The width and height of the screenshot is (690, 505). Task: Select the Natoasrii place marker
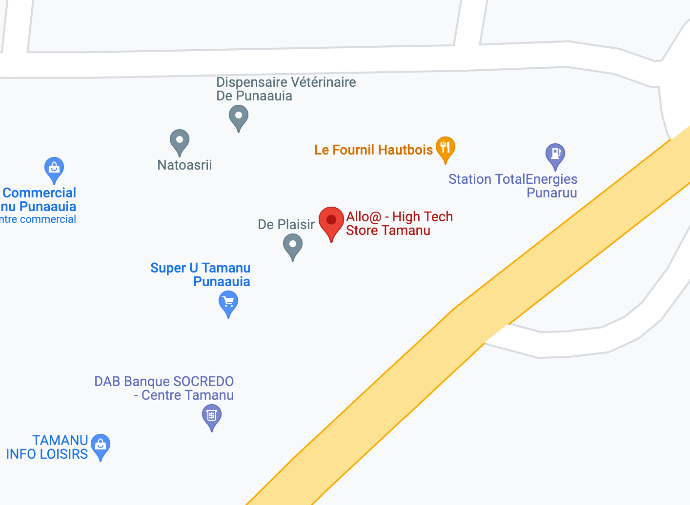coord(180,141)
